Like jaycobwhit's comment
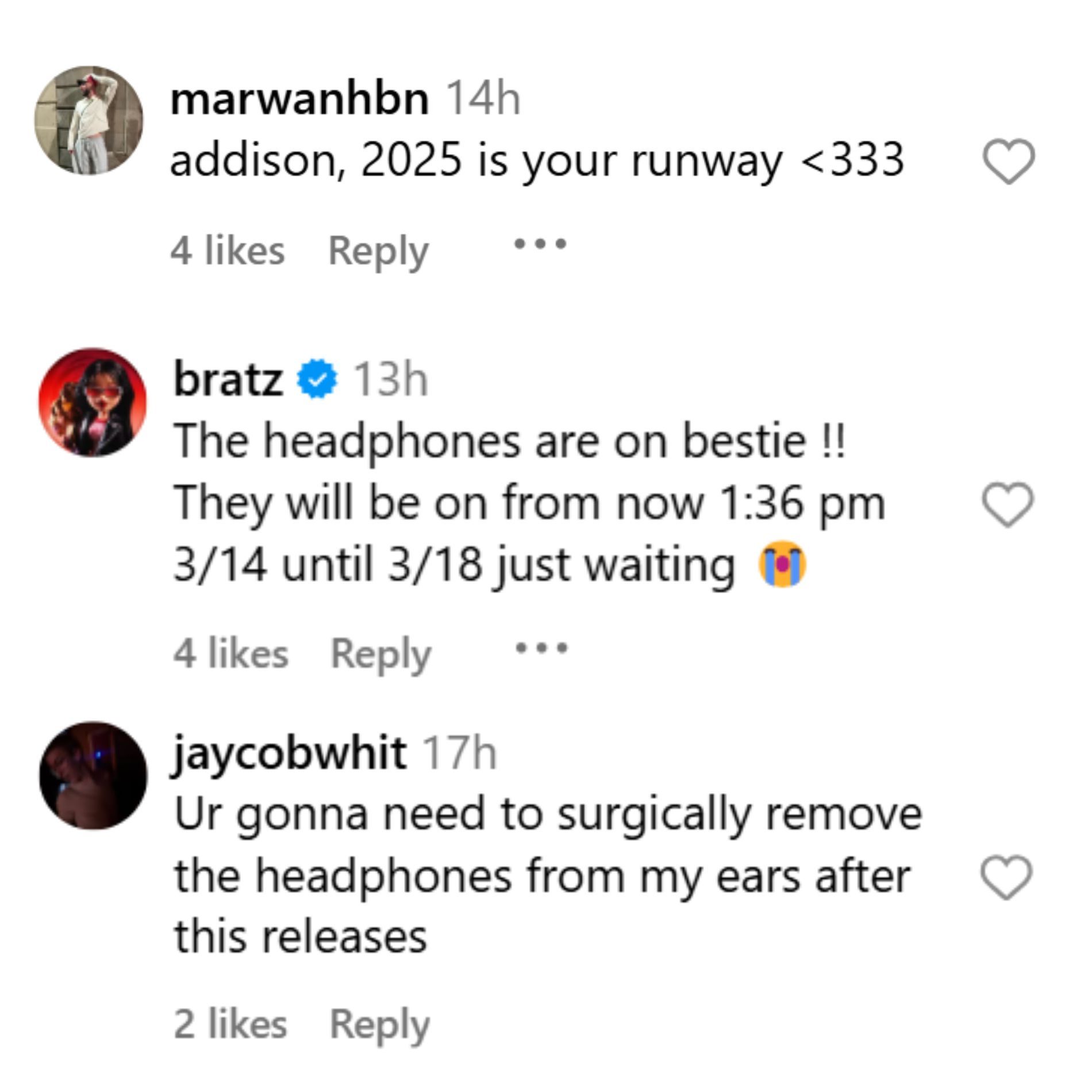 1006,878
